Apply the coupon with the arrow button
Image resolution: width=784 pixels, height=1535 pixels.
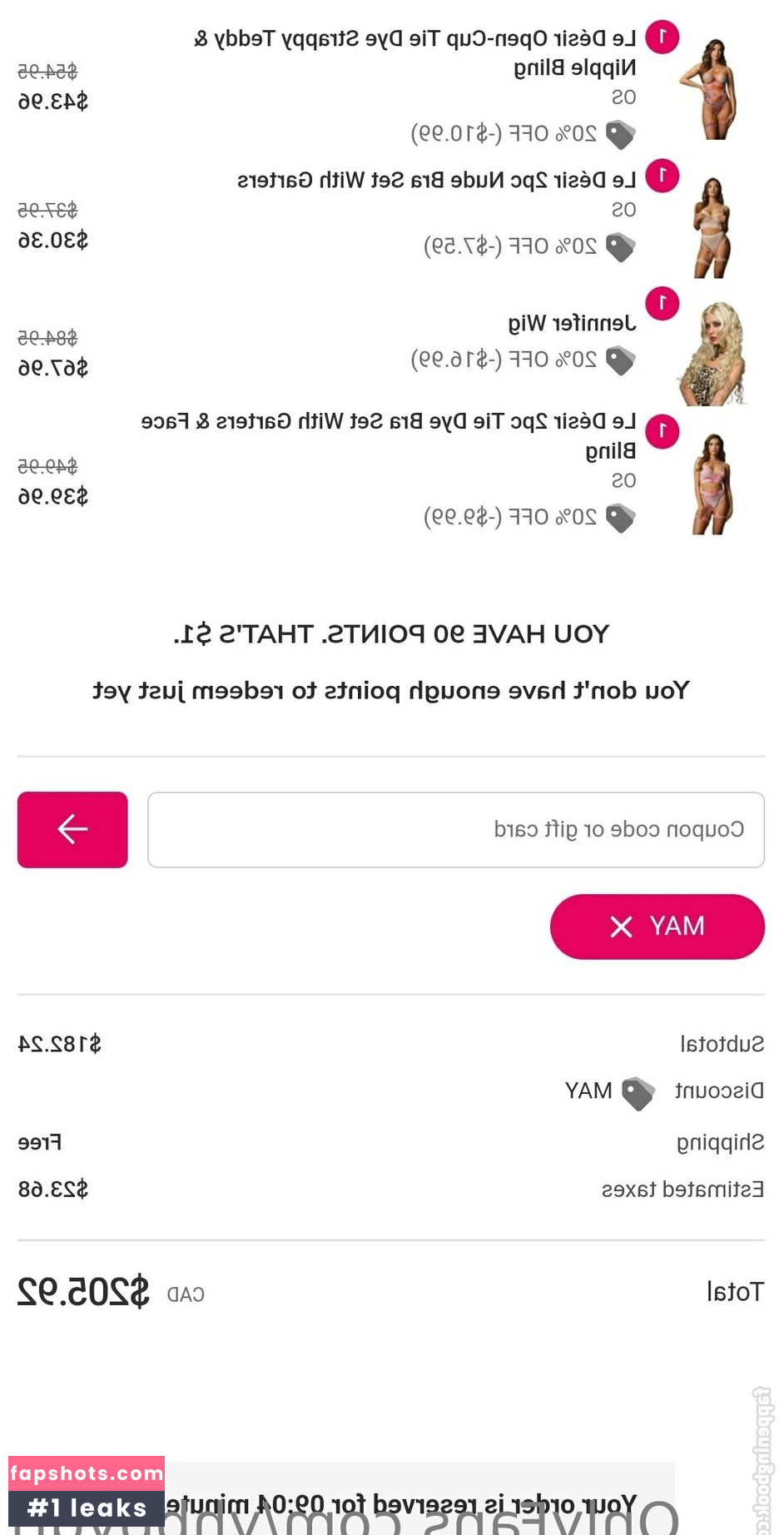pos(72,830)
